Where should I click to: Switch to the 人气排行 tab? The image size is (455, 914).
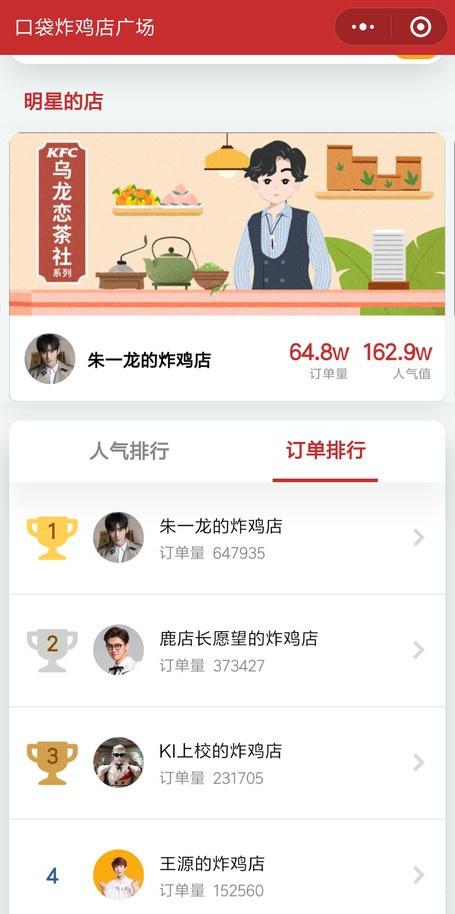click(x=129, y=451)
